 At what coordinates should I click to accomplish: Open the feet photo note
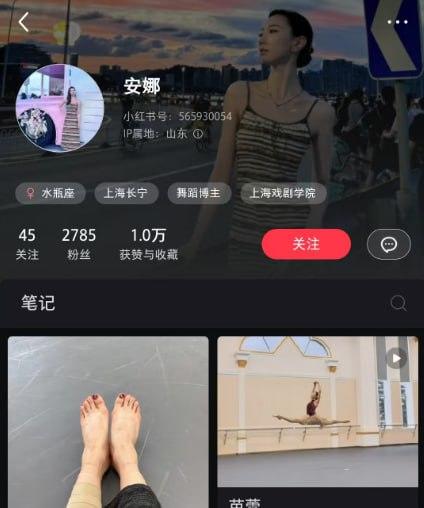108,422
